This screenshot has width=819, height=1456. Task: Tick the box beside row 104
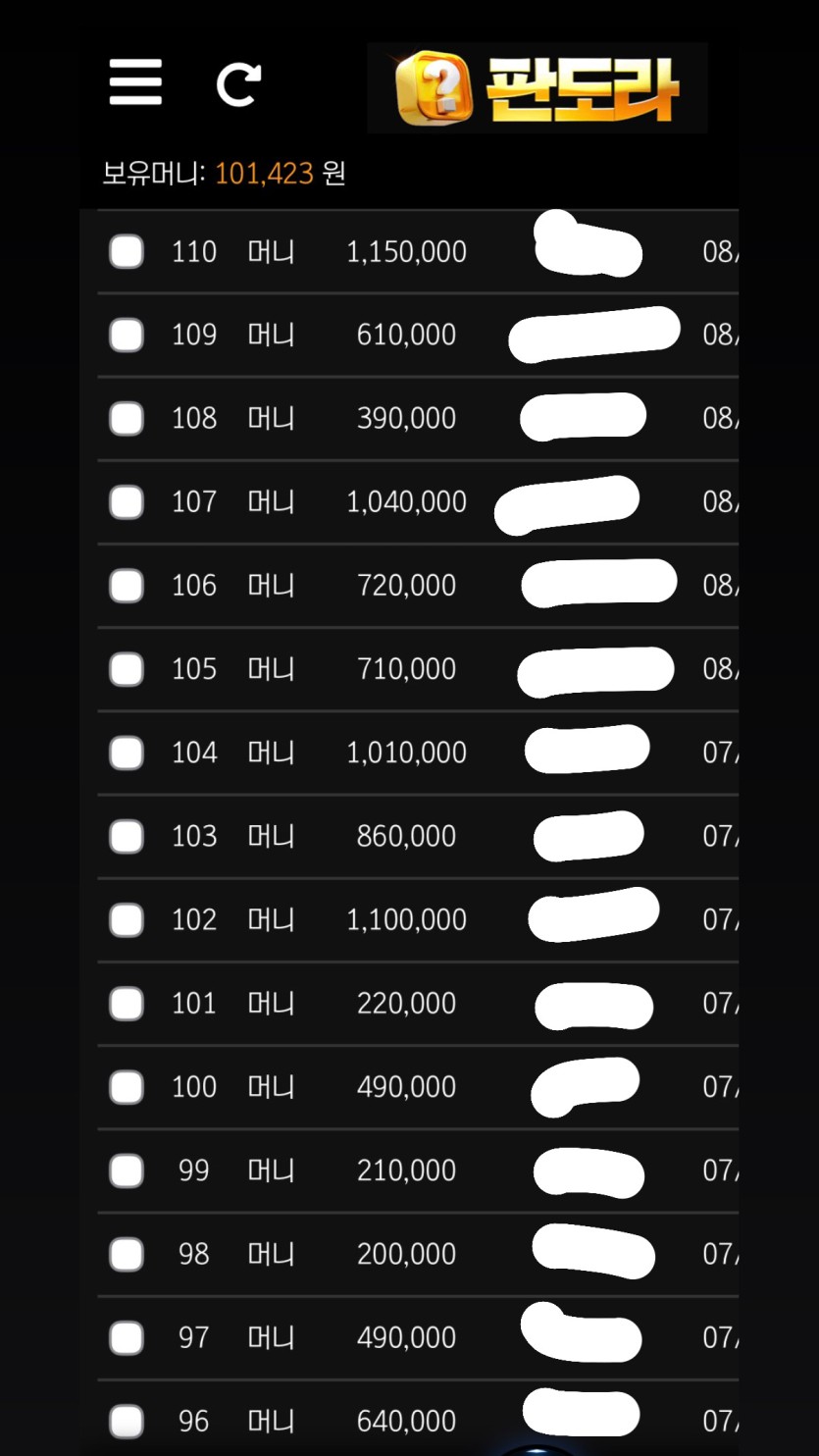[x=127, y=753]
